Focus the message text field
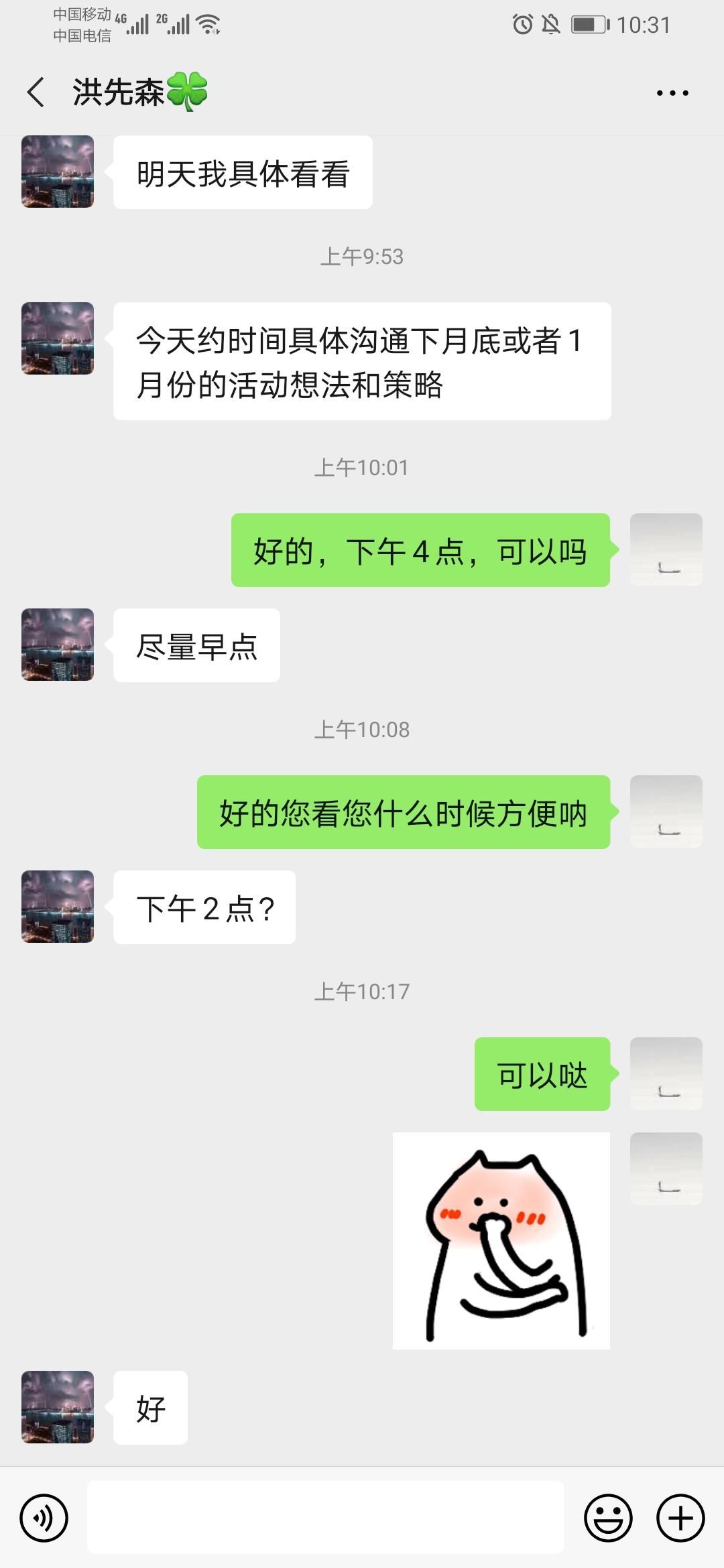 pos(325,1518)
